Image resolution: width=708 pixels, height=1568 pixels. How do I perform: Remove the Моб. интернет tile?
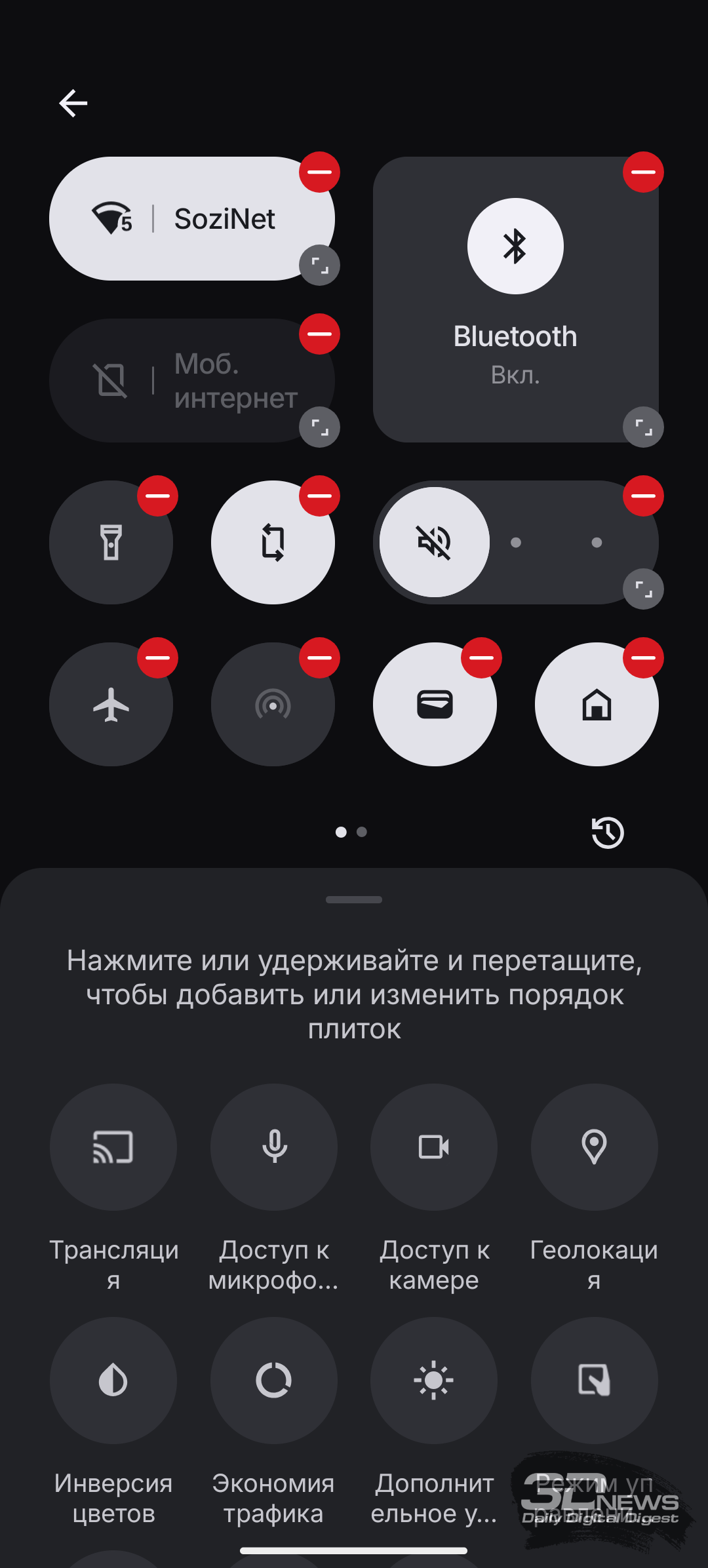click(319, 334)
